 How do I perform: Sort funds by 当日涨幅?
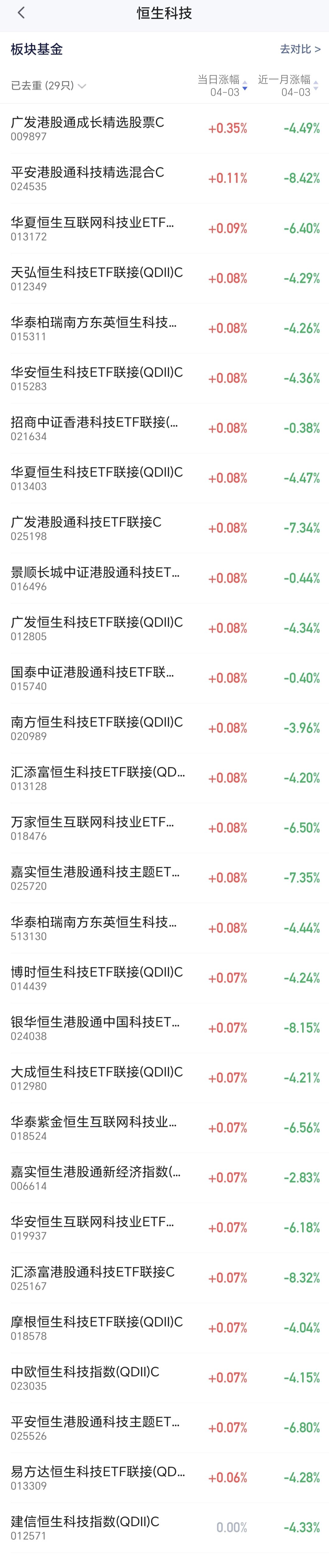(222, 85)
